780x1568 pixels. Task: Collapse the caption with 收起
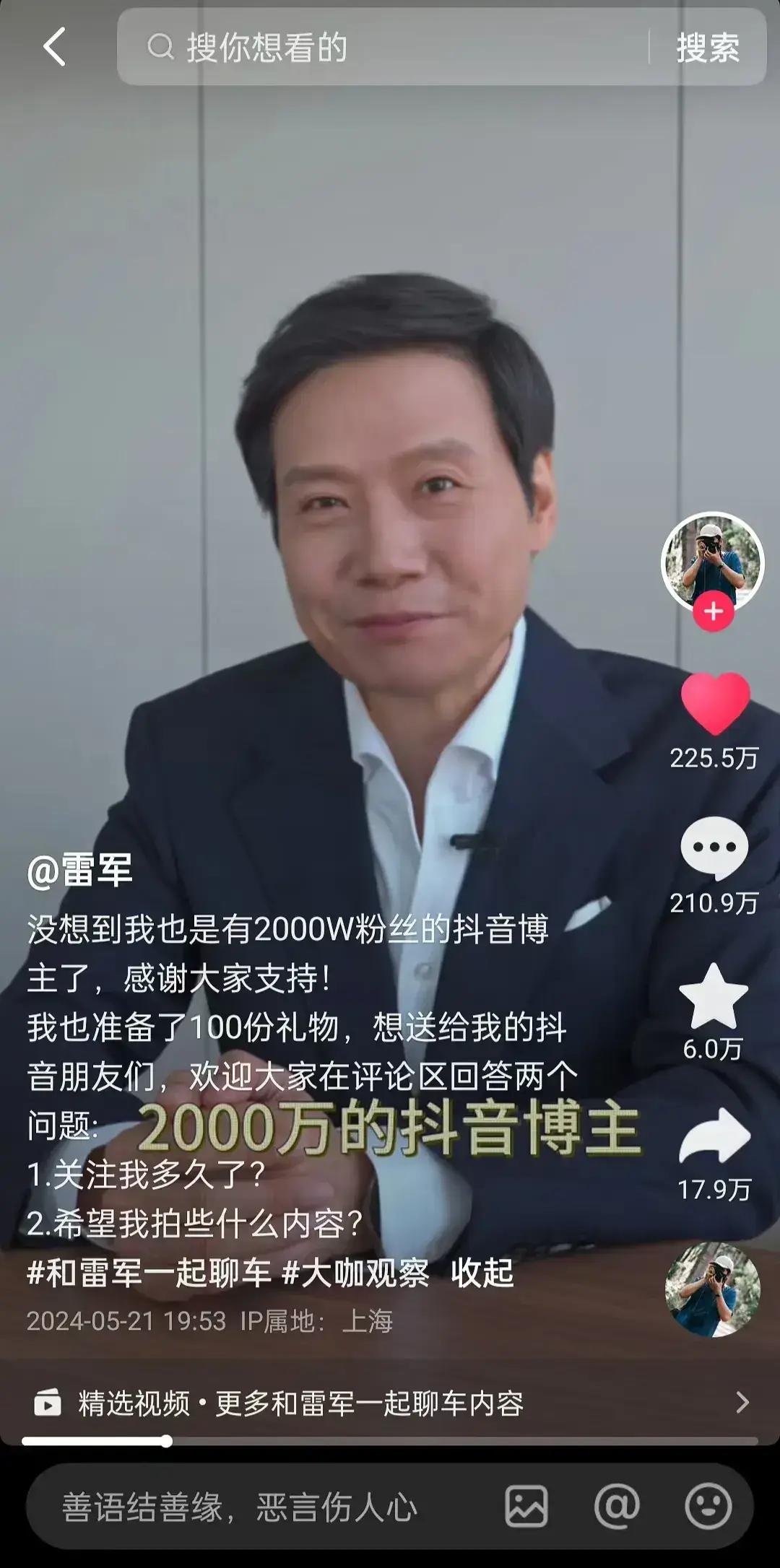[x=482, y=1273]
